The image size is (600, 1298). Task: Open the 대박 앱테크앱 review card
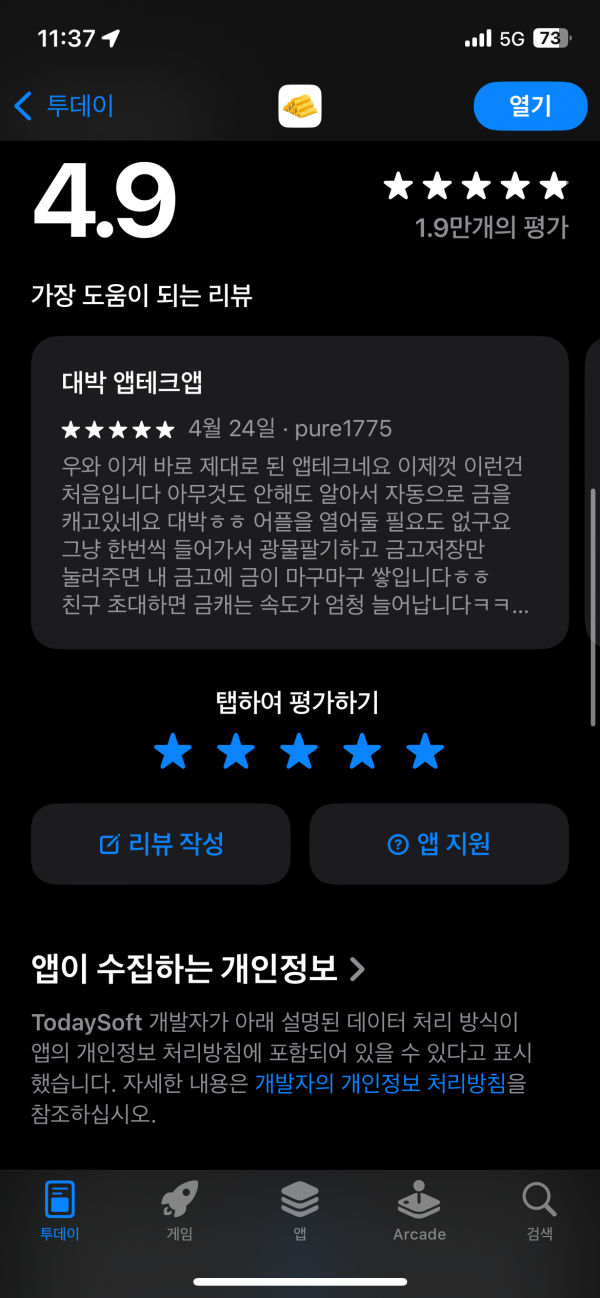click(300, 493)
